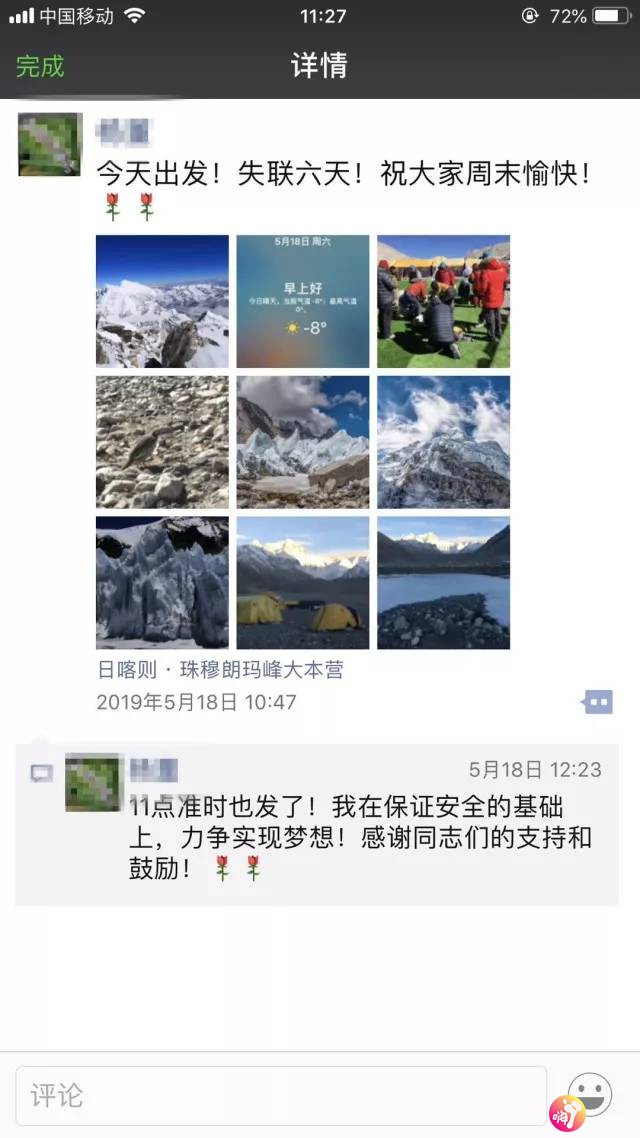Screen dimensions: 640x1138
Task: Focus the 评论 comment input field
Action: click(x=281, y=1096)
